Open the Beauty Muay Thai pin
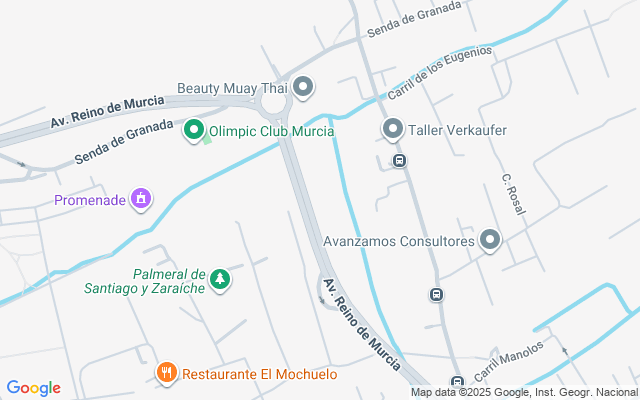Screen dimensions: 640x400 pos(302,87)
